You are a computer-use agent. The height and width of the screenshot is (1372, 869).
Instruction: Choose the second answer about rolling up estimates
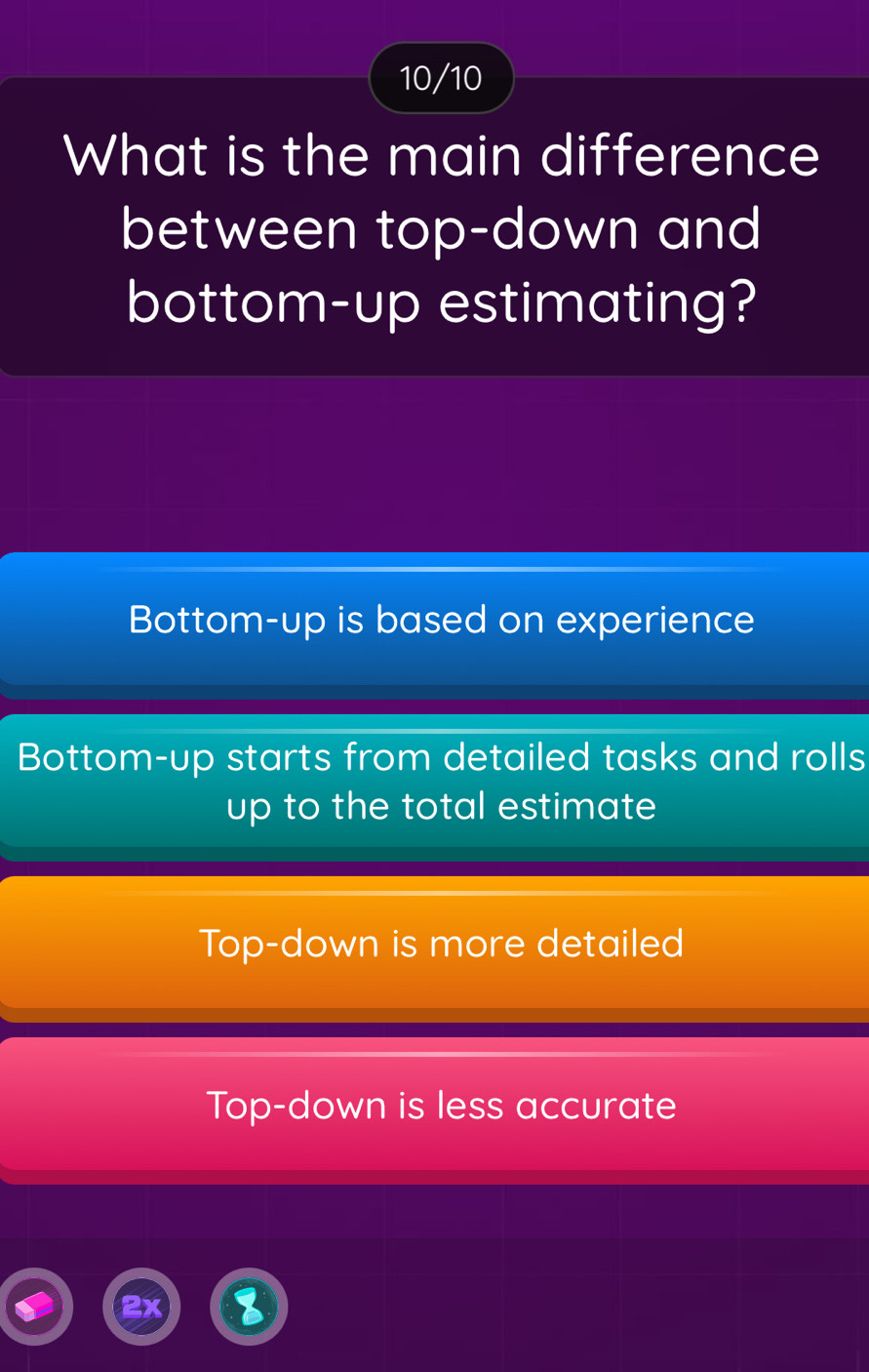point(441,782)
